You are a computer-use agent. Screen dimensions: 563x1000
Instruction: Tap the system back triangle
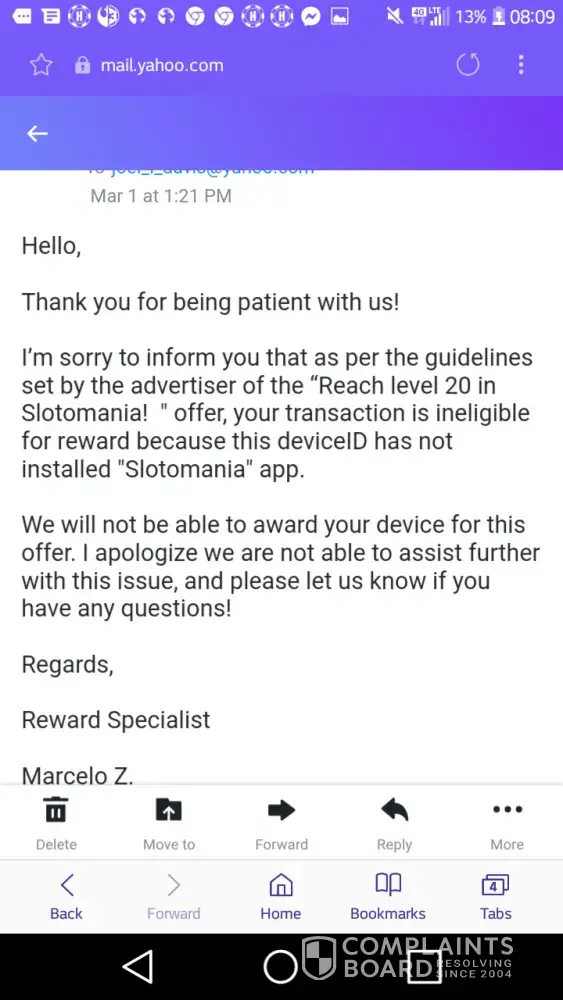point(138,967)
